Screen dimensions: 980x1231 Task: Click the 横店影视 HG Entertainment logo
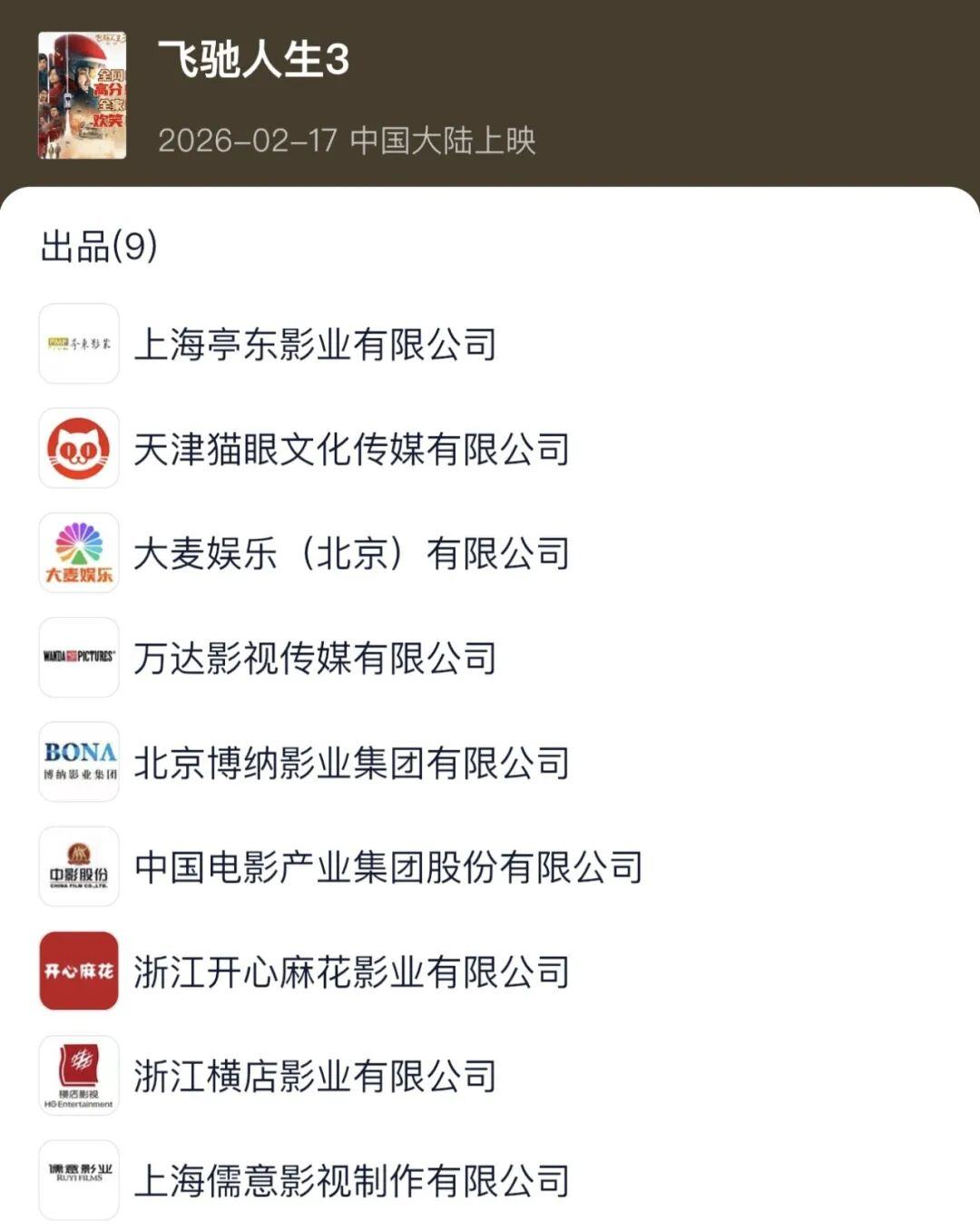79,1077
